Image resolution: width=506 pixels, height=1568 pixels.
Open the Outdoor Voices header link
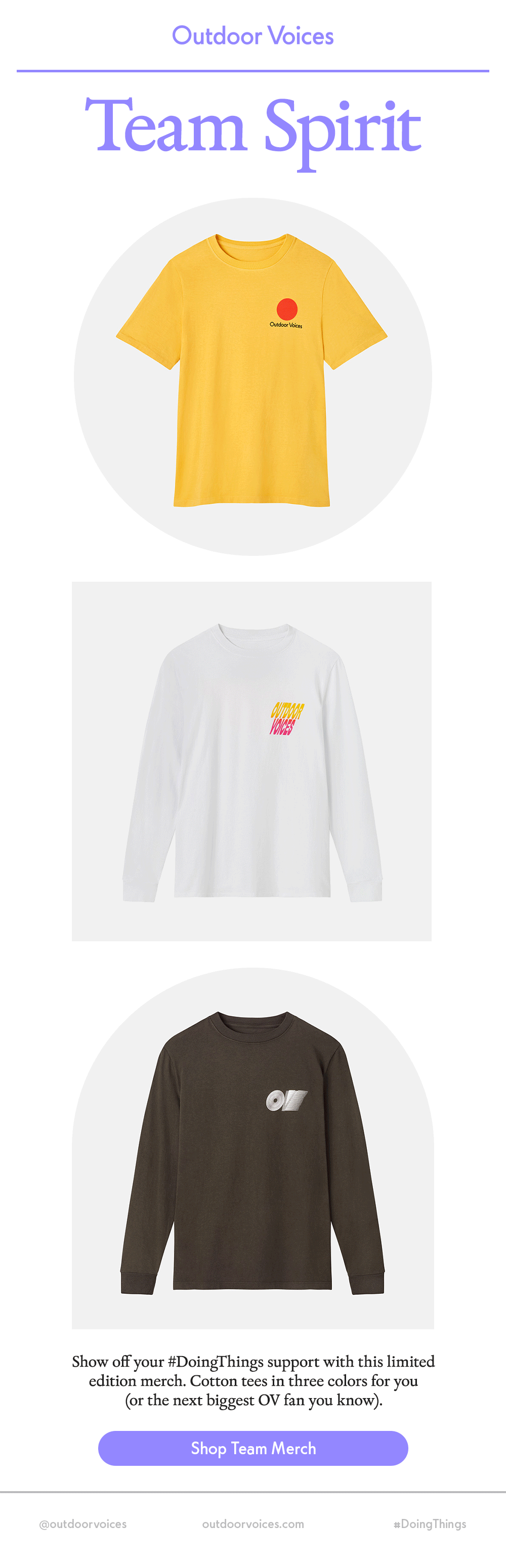pyautogui.click(x=252, y=36)
